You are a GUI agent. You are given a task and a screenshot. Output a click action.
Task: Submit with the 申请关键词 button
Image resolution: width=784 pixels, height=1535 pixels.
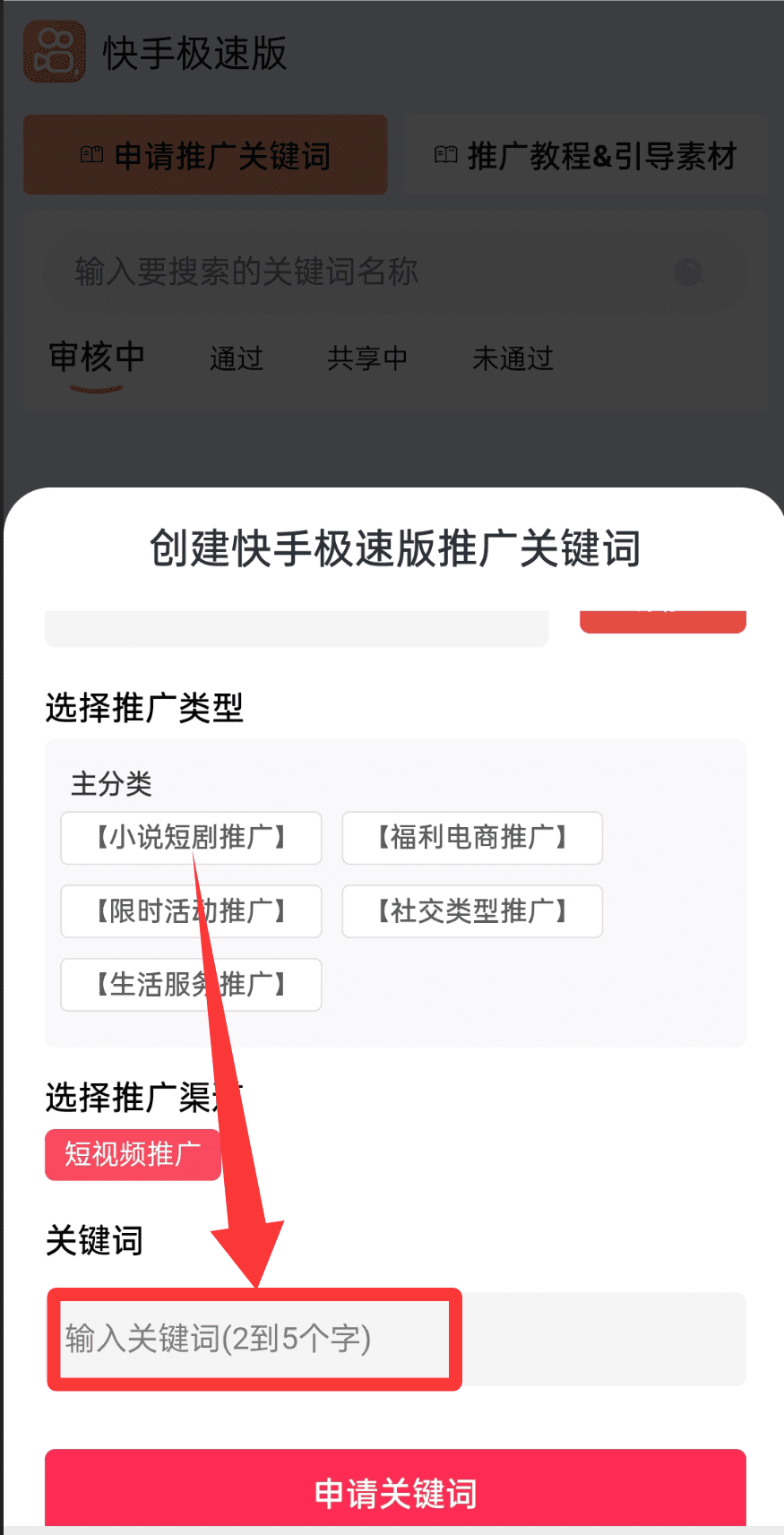[395, 1492]
